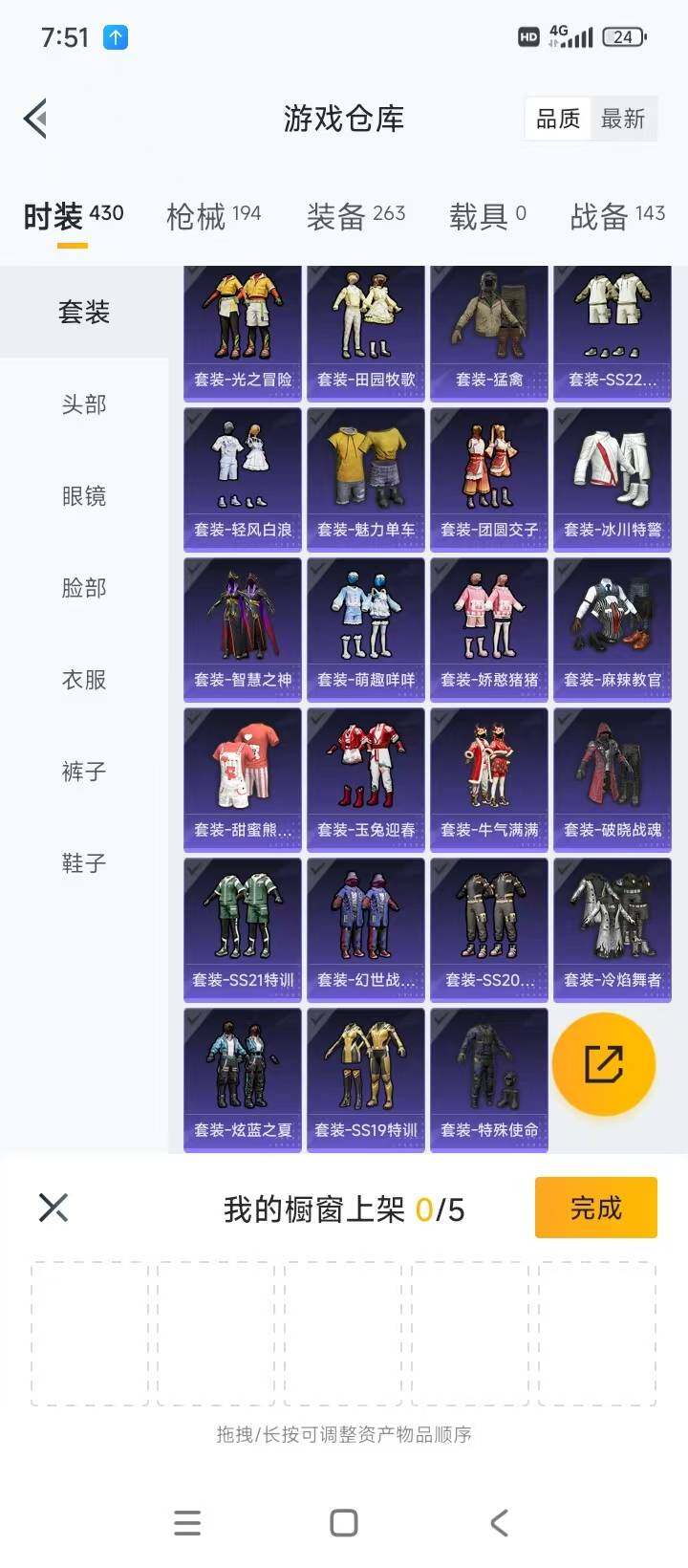
Task: Select the 套装-光之冒险 outfit
Action: [x=243, y=331]
